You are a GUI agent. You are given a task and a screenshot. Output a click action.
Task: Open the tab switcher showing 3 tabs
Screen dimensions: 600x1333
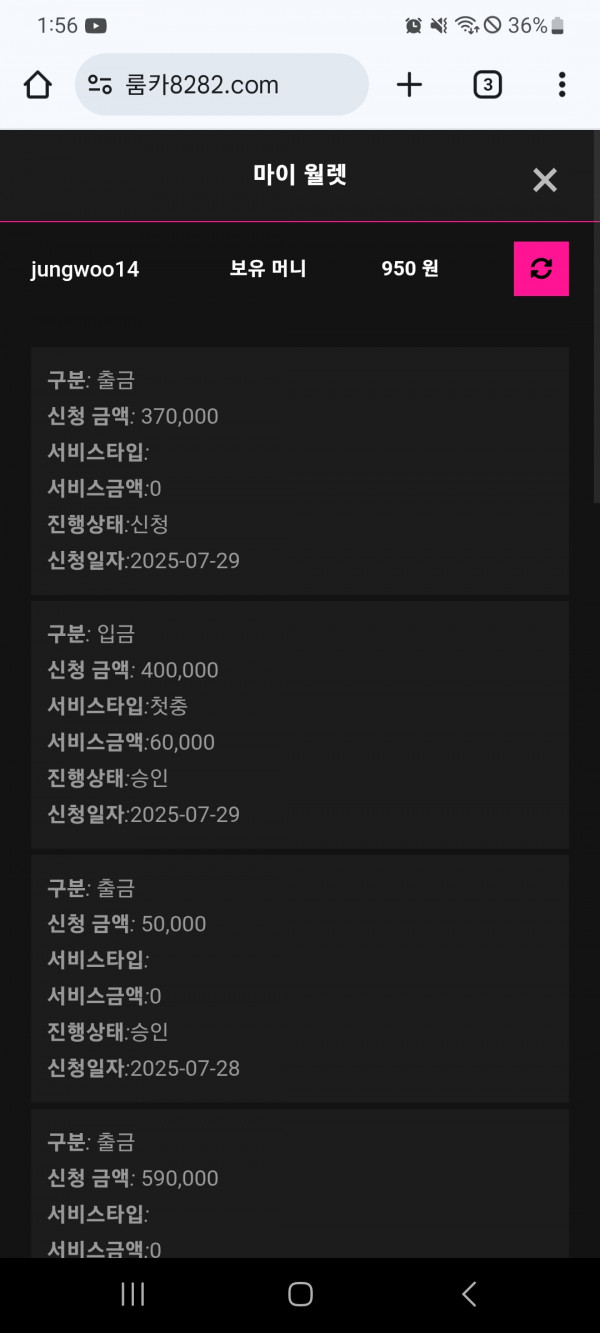point(487,85)
